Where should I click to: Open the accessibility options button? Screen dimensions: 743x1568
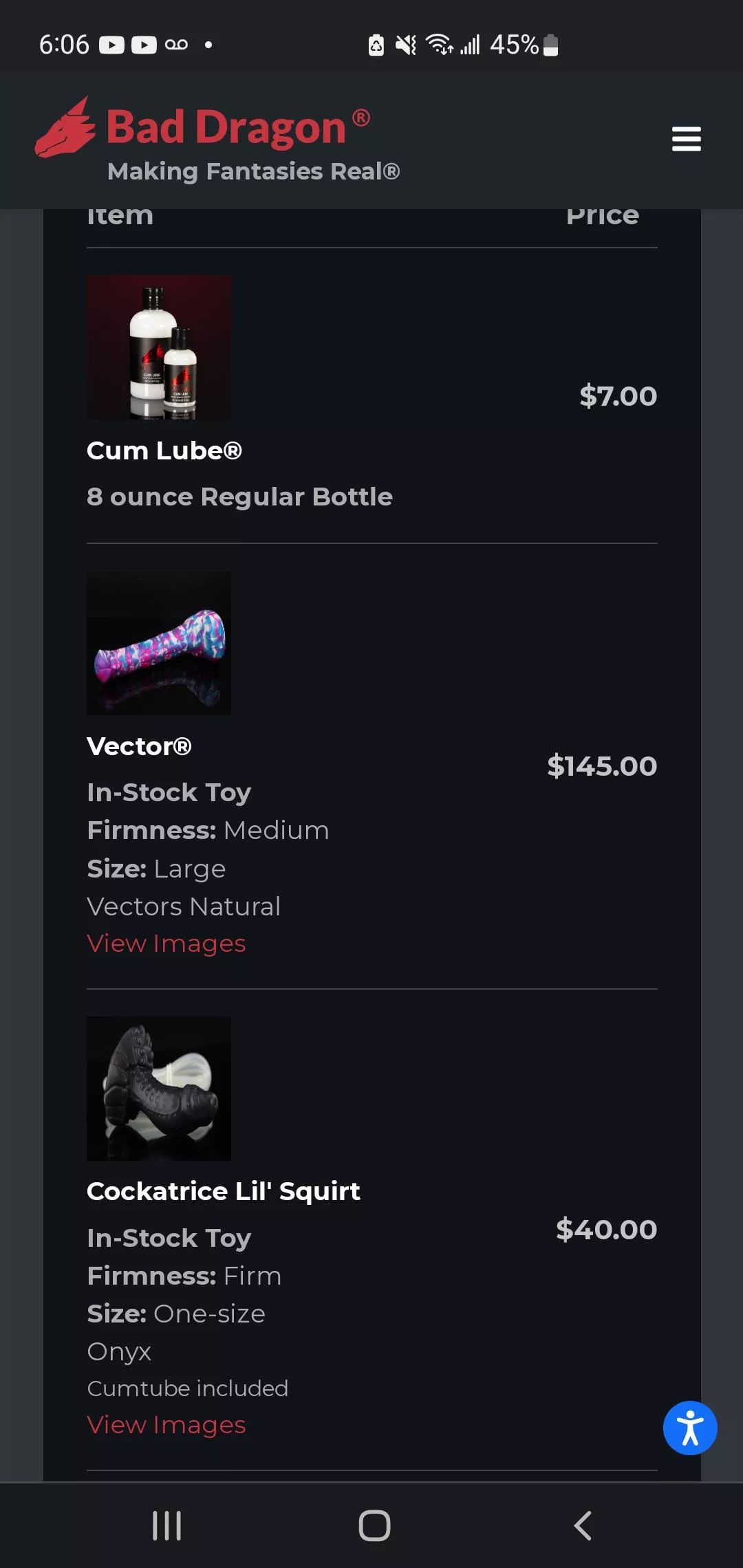coord(690,1428)
